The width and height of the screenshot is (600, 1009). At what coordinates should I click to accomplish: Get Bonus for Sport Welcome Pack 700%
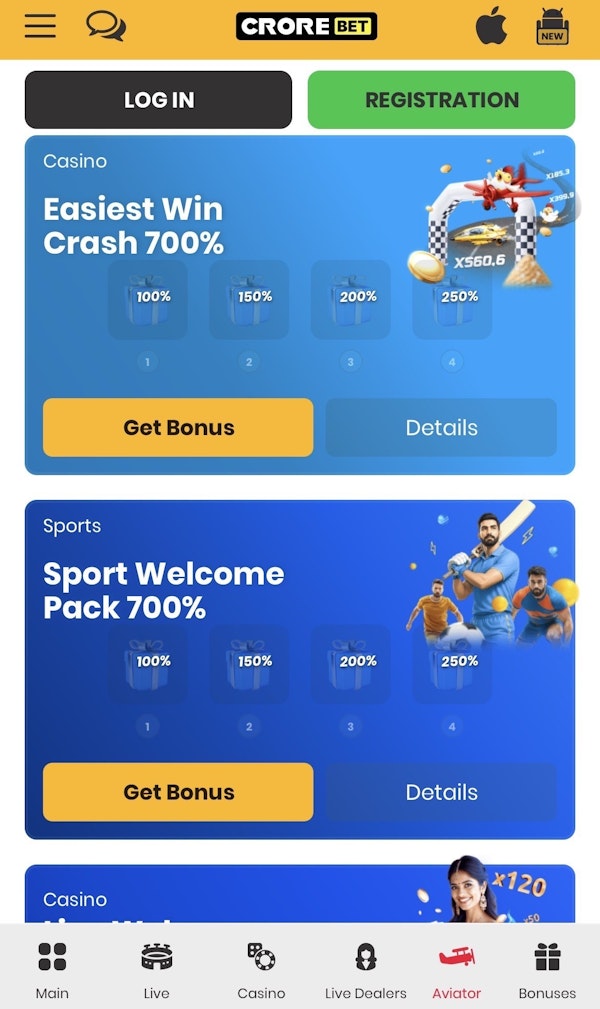click(178, 792)
